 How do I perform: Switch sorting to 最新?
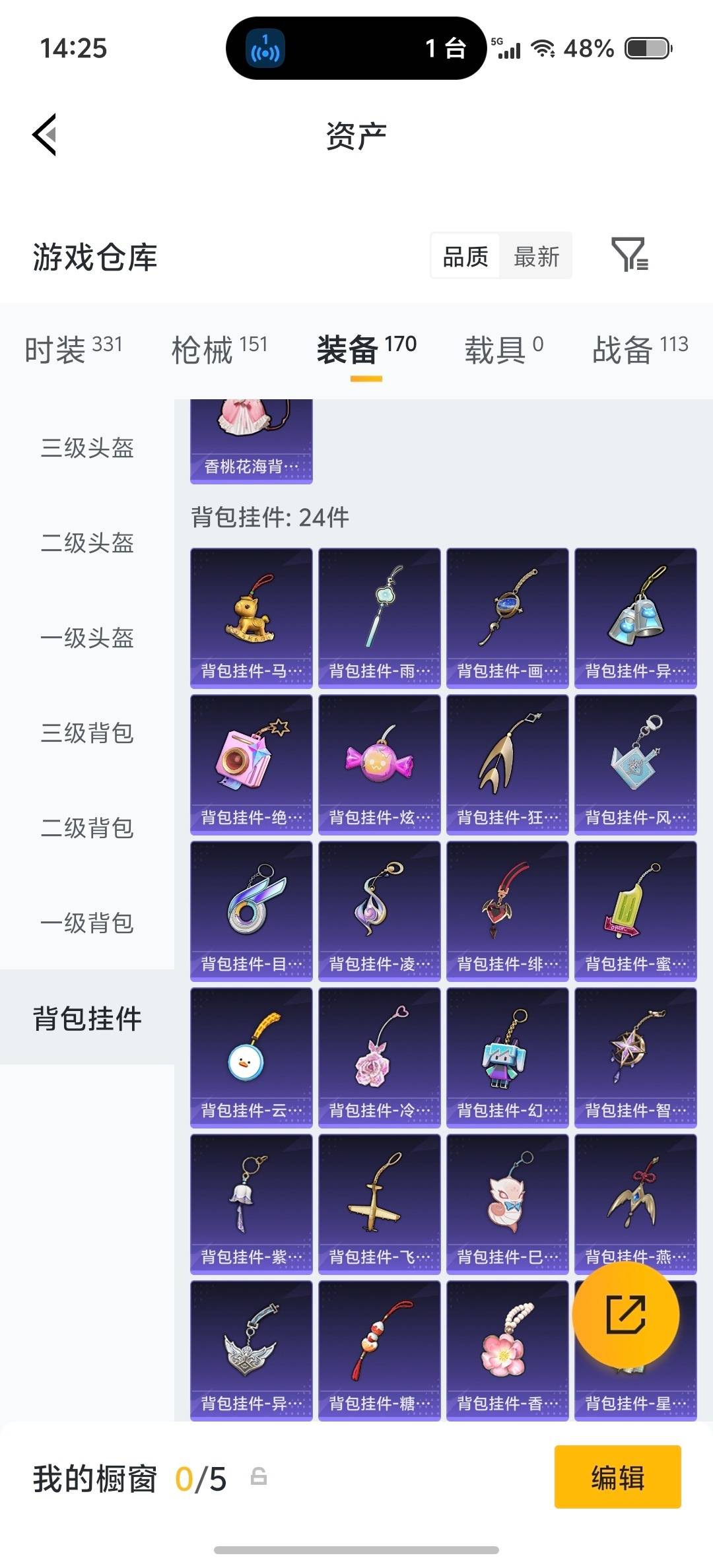536,256
